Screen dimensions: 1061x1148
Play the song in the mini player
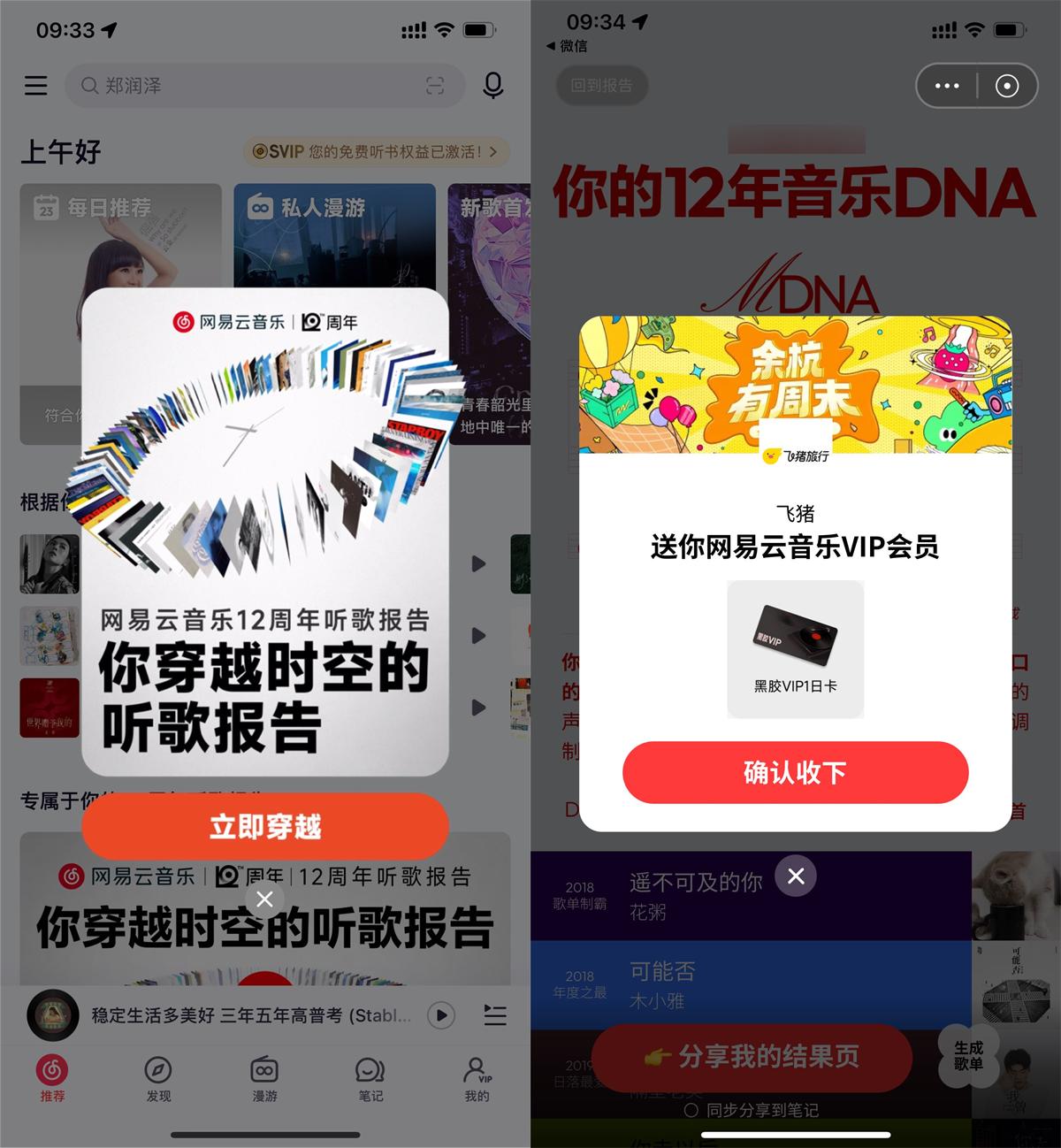pyautogui.click(x=441, y=1014)
